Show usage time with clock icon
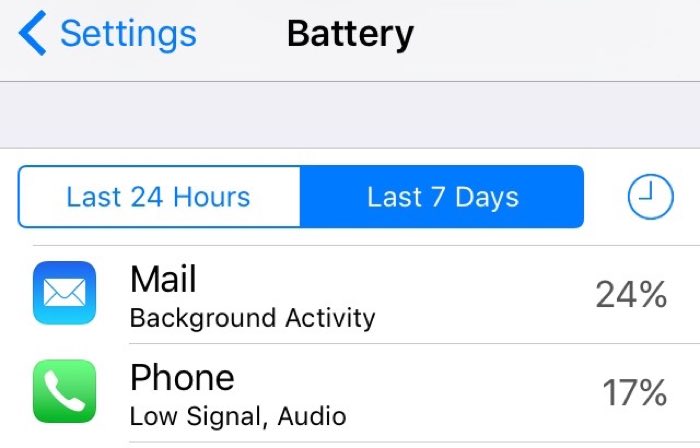Screen dimensions: 700x448 tap(650, 198)
